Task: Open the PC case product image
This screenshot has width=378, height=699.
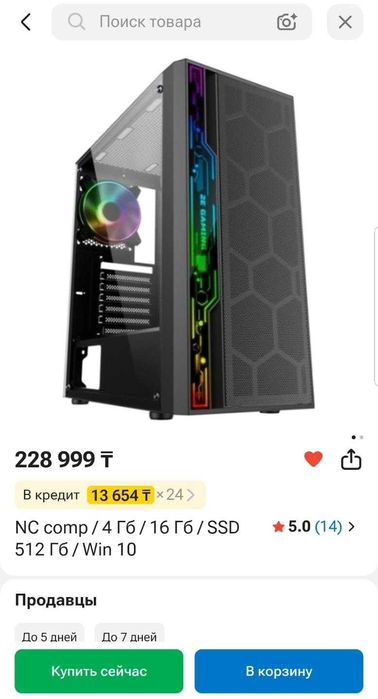Action: (x=189, y=238)
